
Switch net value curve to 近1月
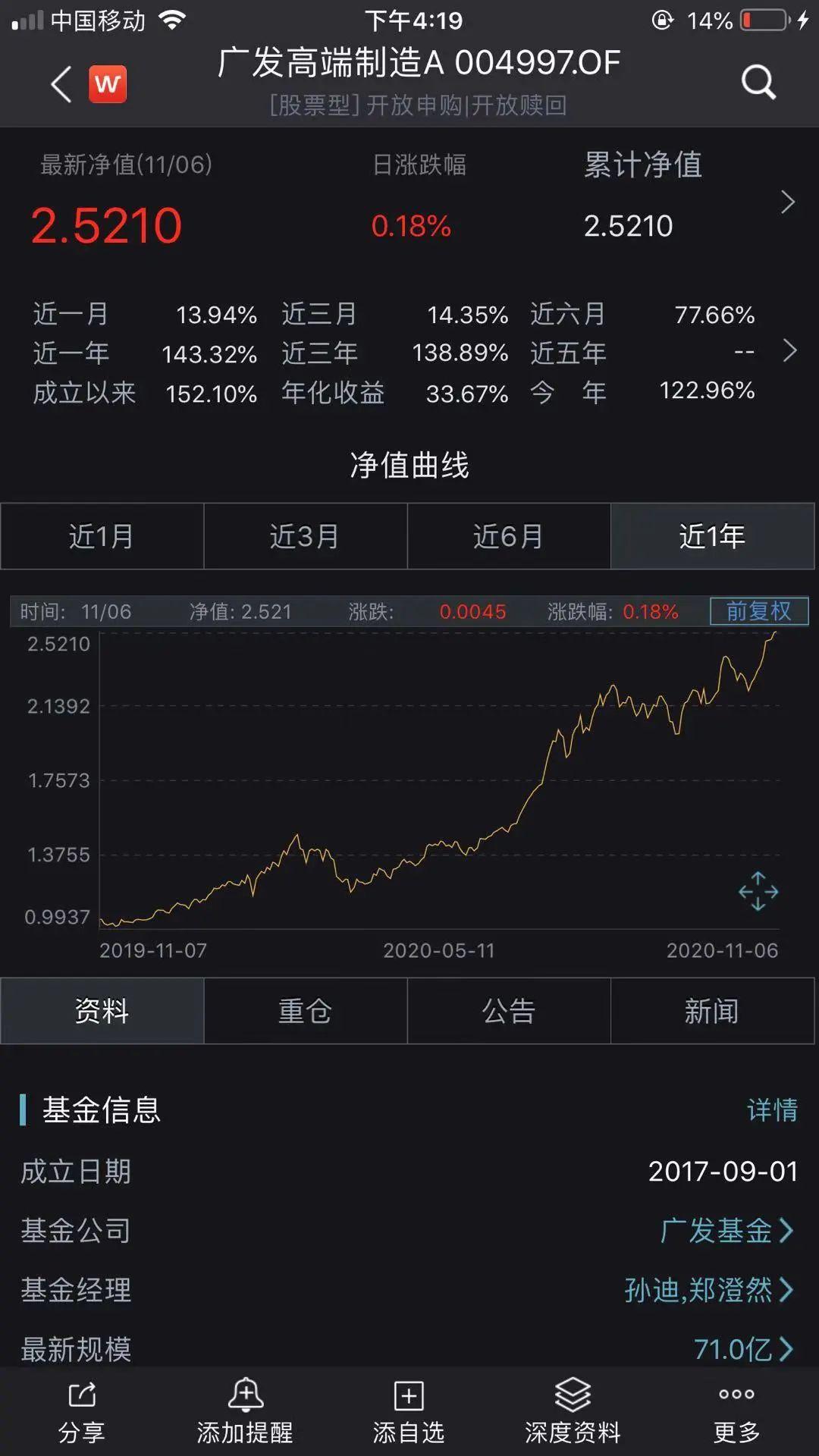[x=102, y=536]
